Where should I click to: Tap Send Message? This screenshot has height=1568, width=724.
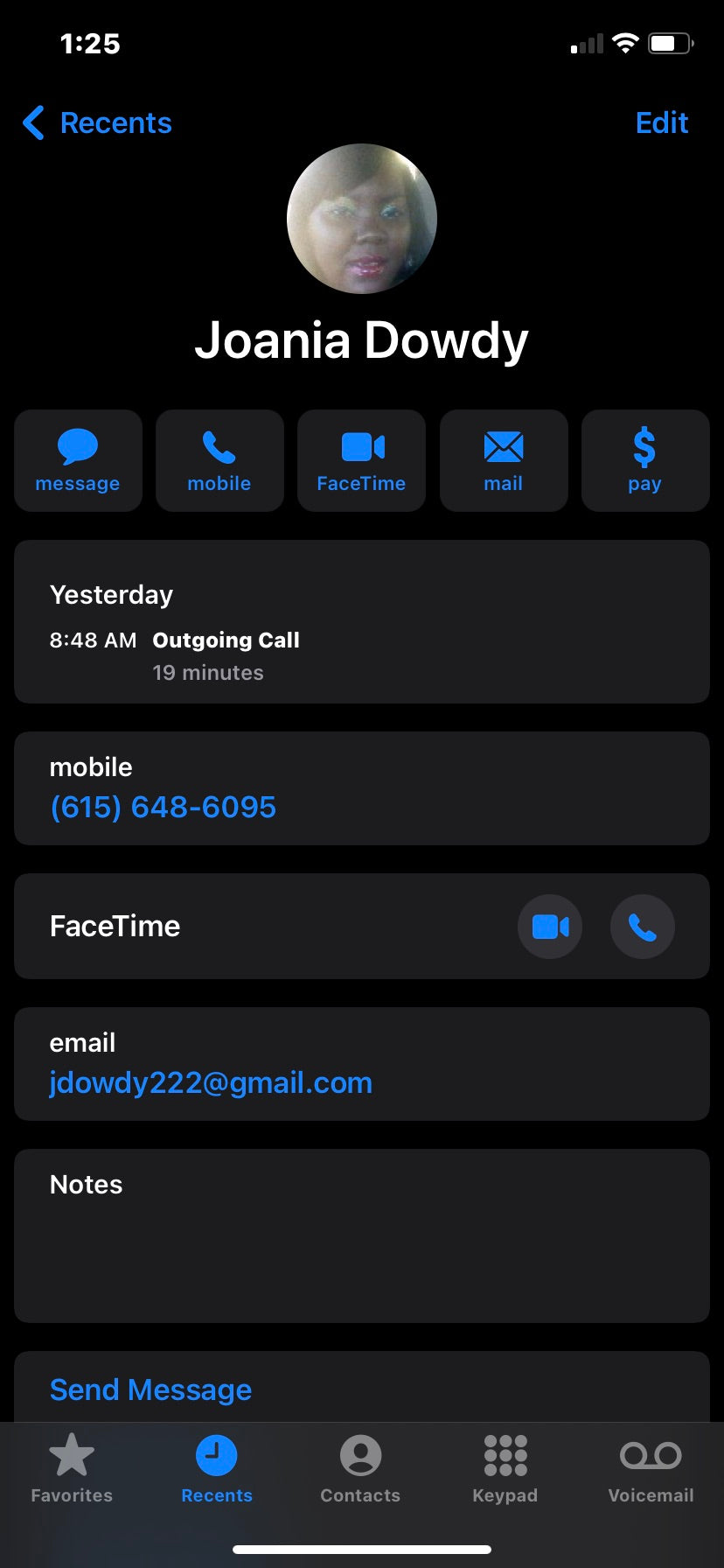[151, 1389]
